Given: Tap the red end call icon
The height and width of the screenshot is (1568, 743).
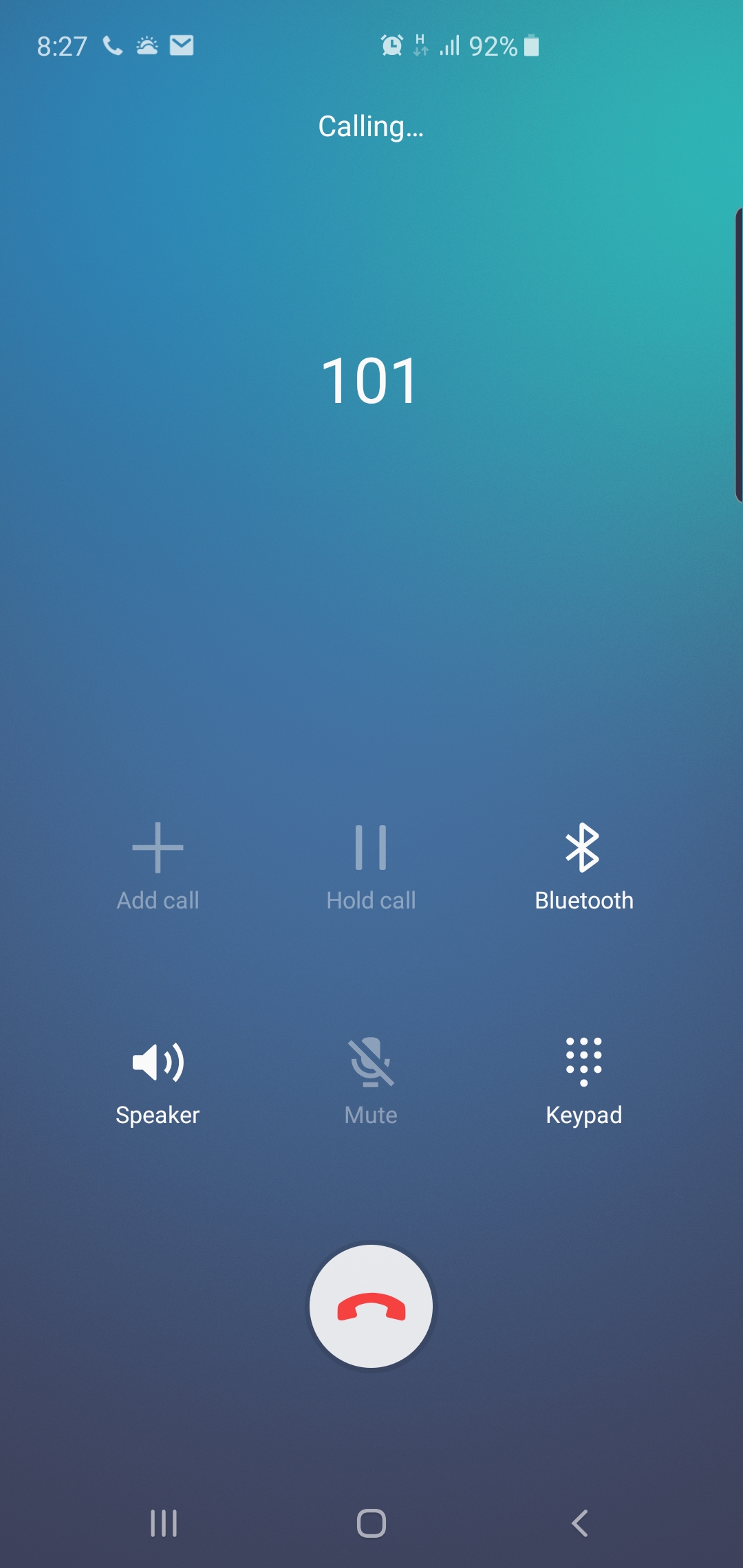Looking at the screenshot, I should tap(371, 1307).
